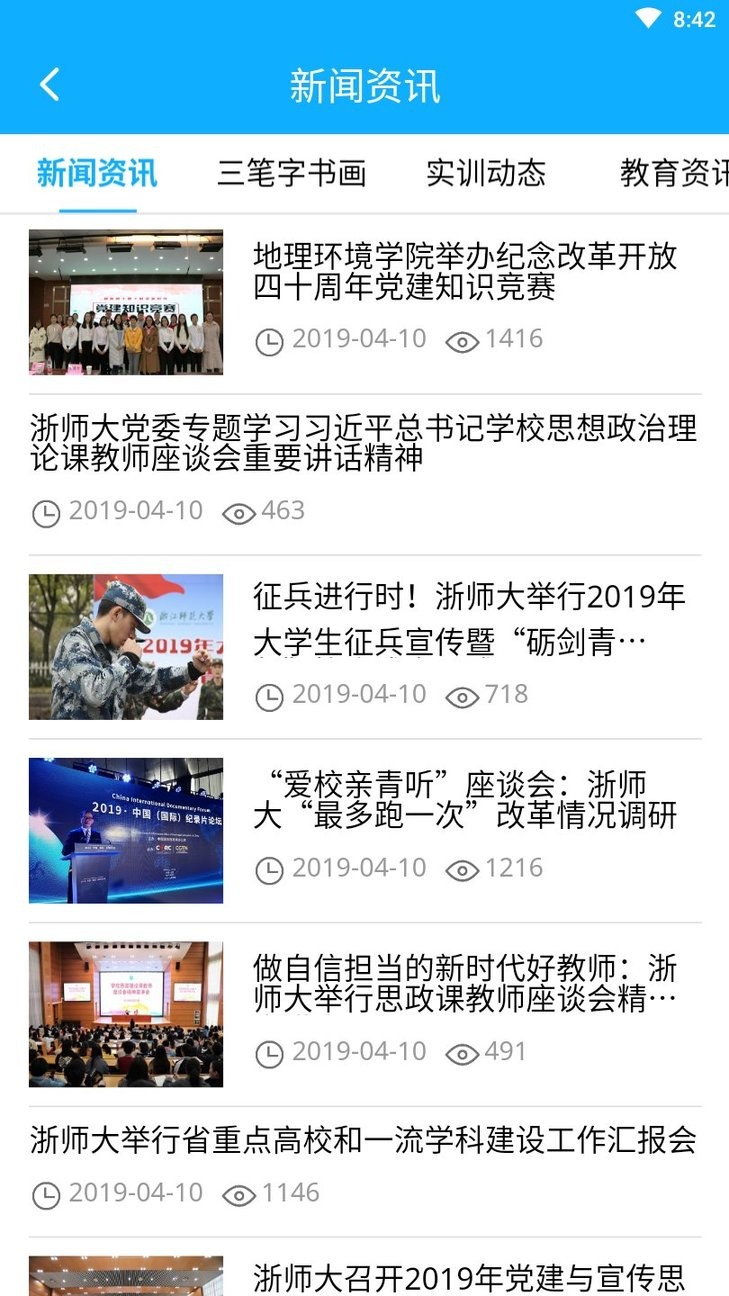Go back using the header arrow
Screen dimensions: 729x1296
coord(50,85)
